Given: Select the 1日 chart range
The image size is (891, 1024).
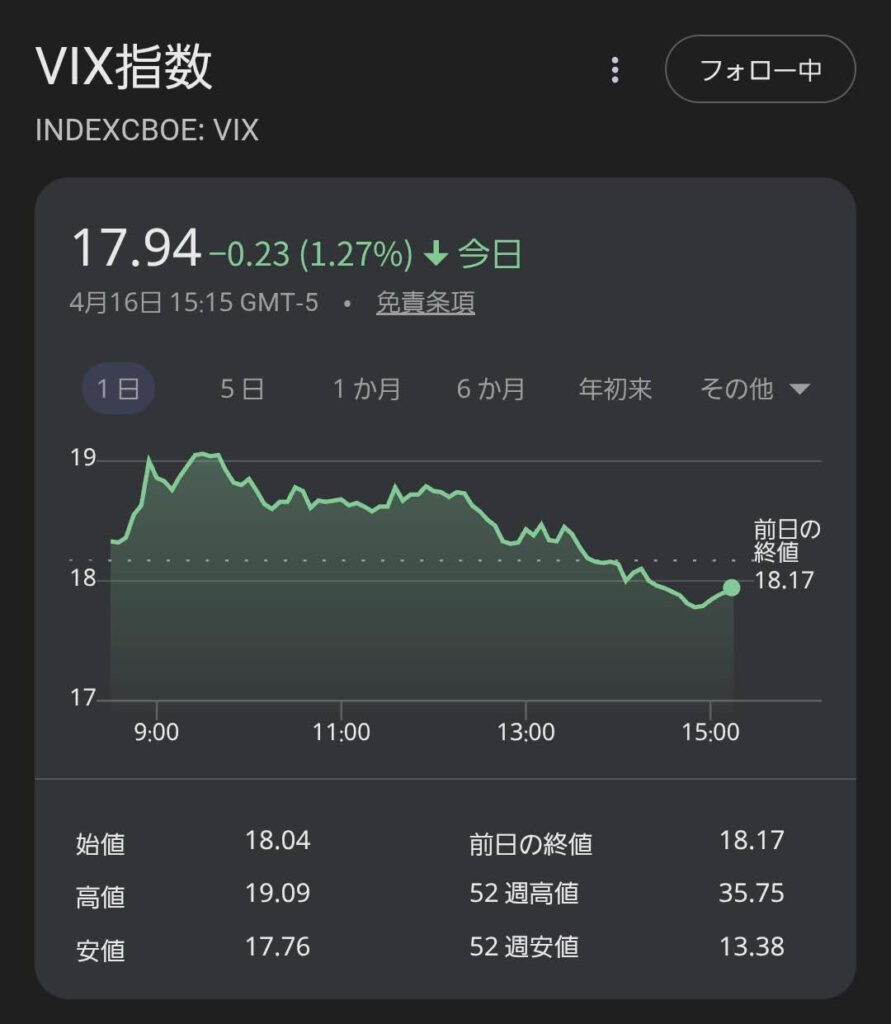Looking at the screenshot, I should [118, 389].
